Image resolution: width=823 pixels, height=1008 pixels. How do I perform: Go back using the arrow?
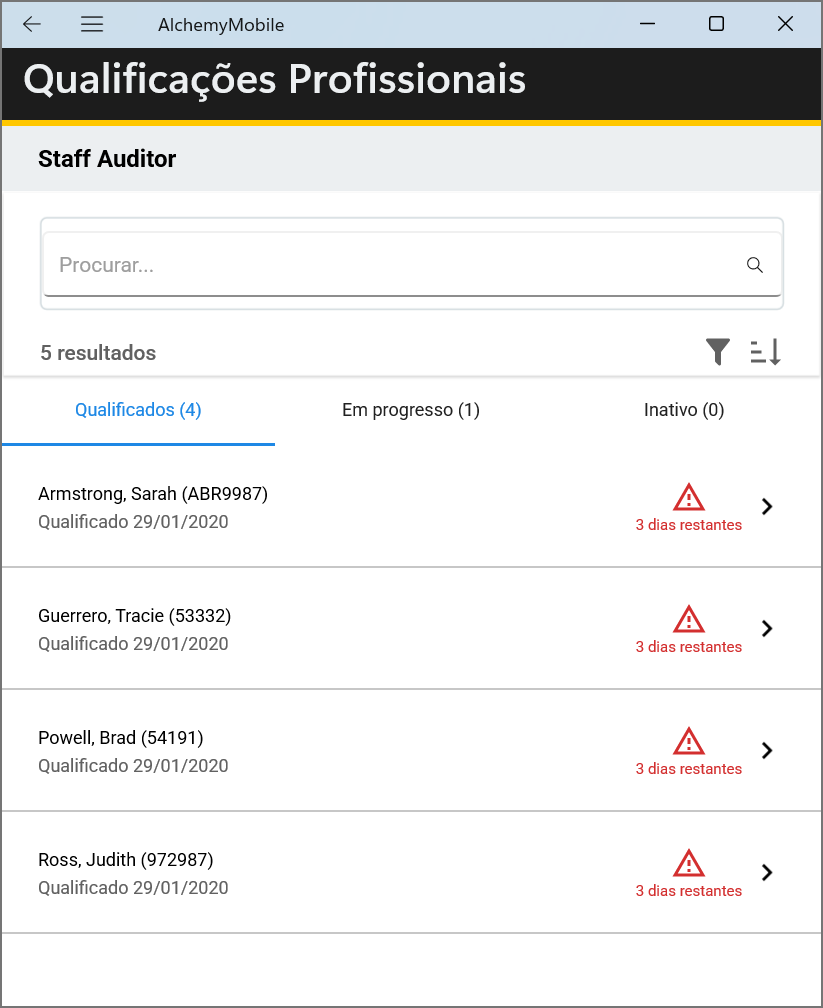[x=32, y=25]
